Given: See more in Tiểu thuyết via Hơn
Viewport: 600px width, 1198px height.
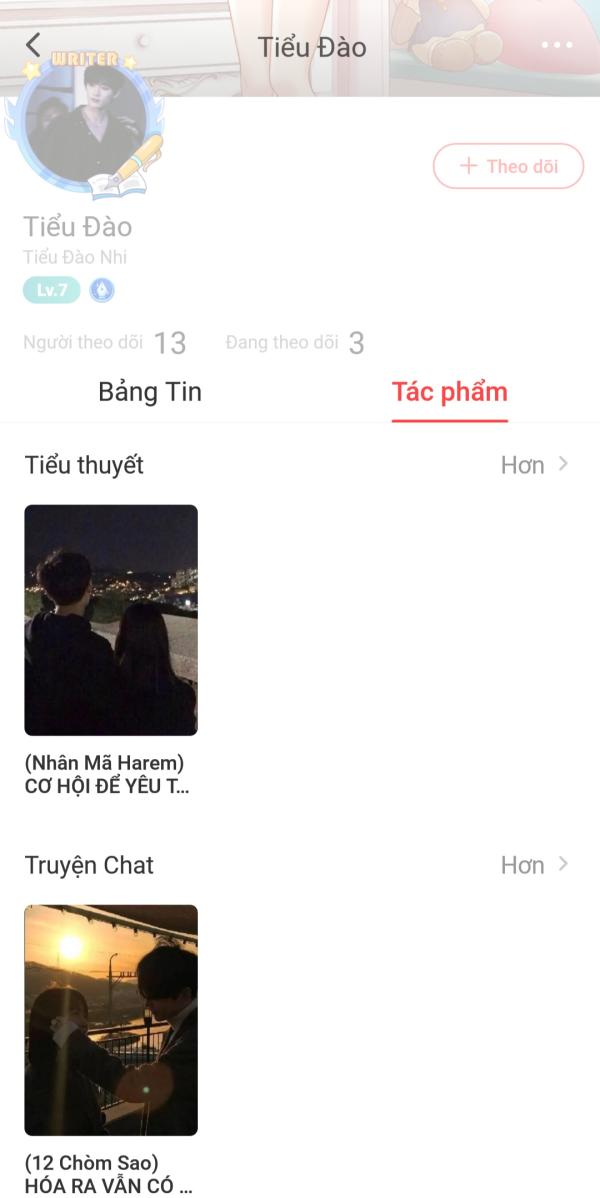Looking at the screenshot, I should coord(534,465).
